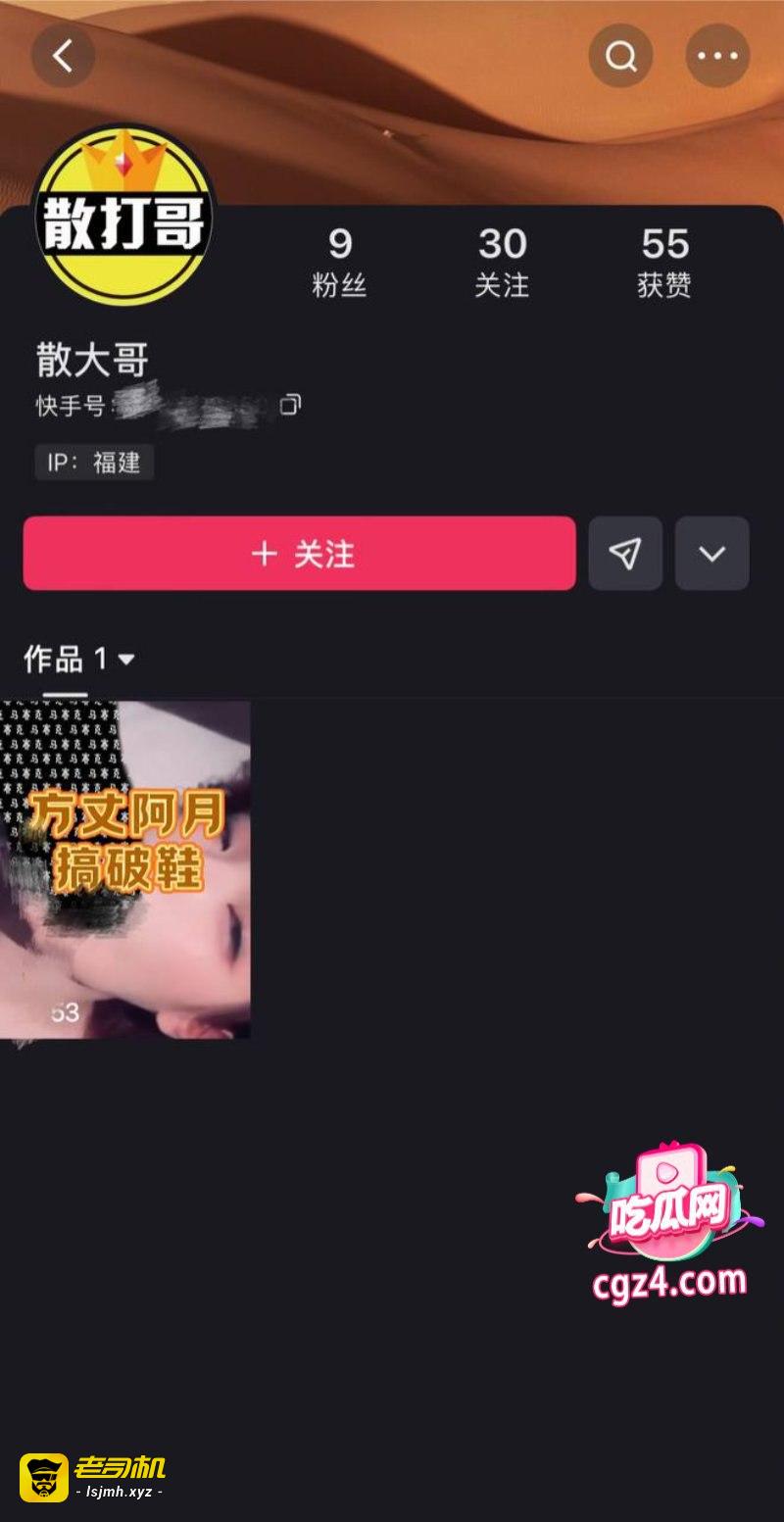Expand the recommended users chevron button
This screenshot has width=784, height=1522.
(712, 554)
